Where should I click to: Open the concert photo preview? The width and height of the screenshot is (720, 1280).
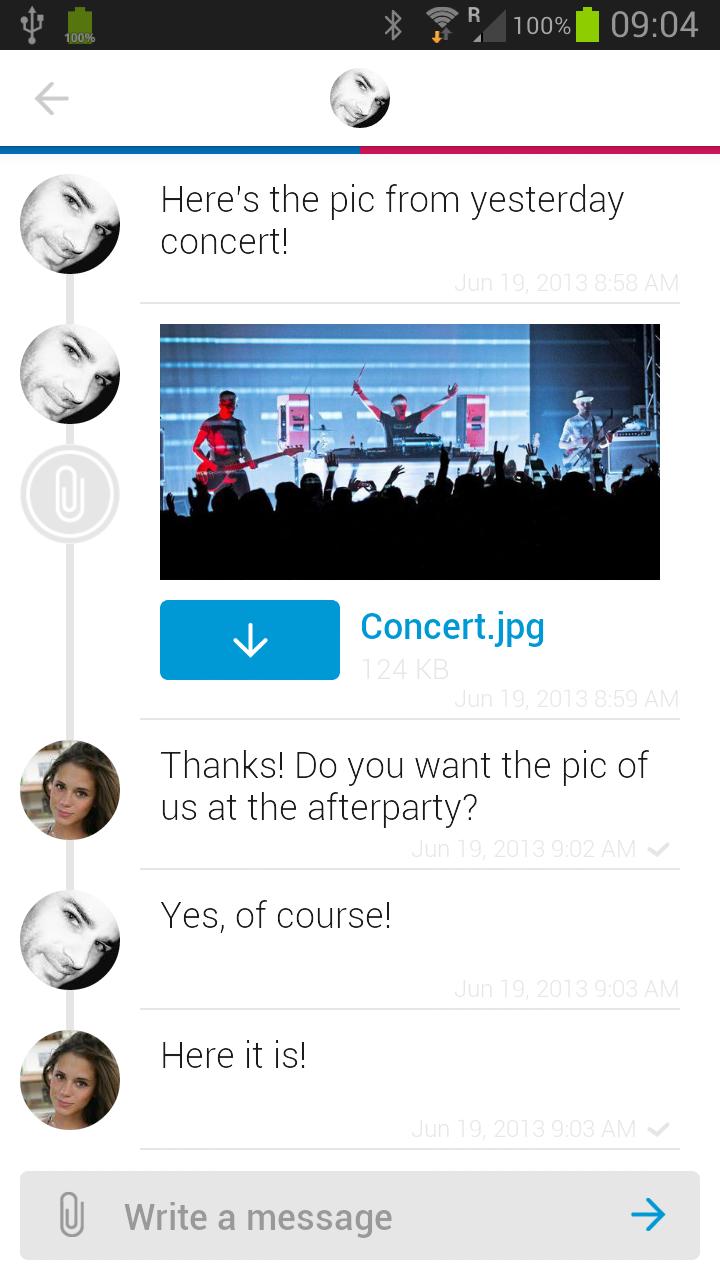point(410,451)
